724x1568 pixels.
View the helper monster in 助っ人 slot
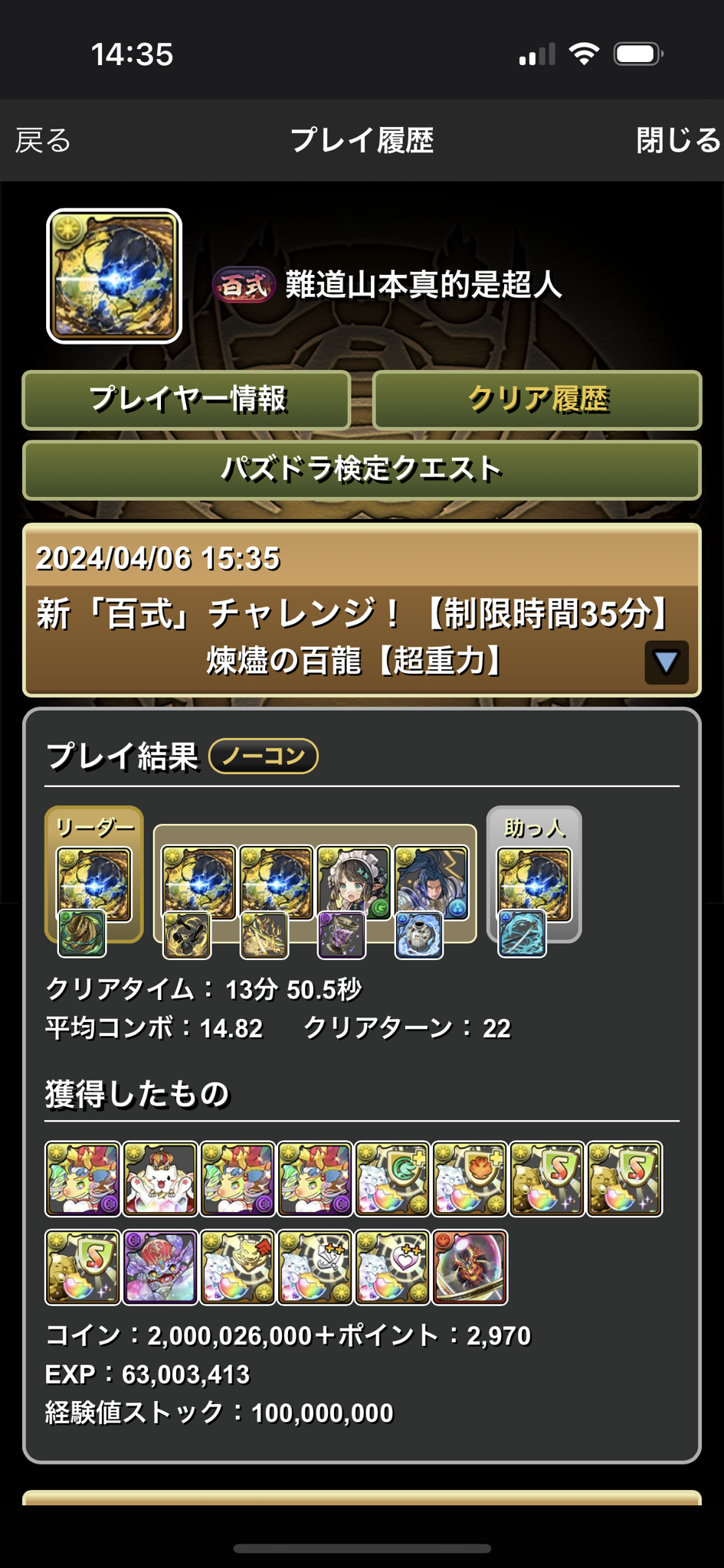534,884
